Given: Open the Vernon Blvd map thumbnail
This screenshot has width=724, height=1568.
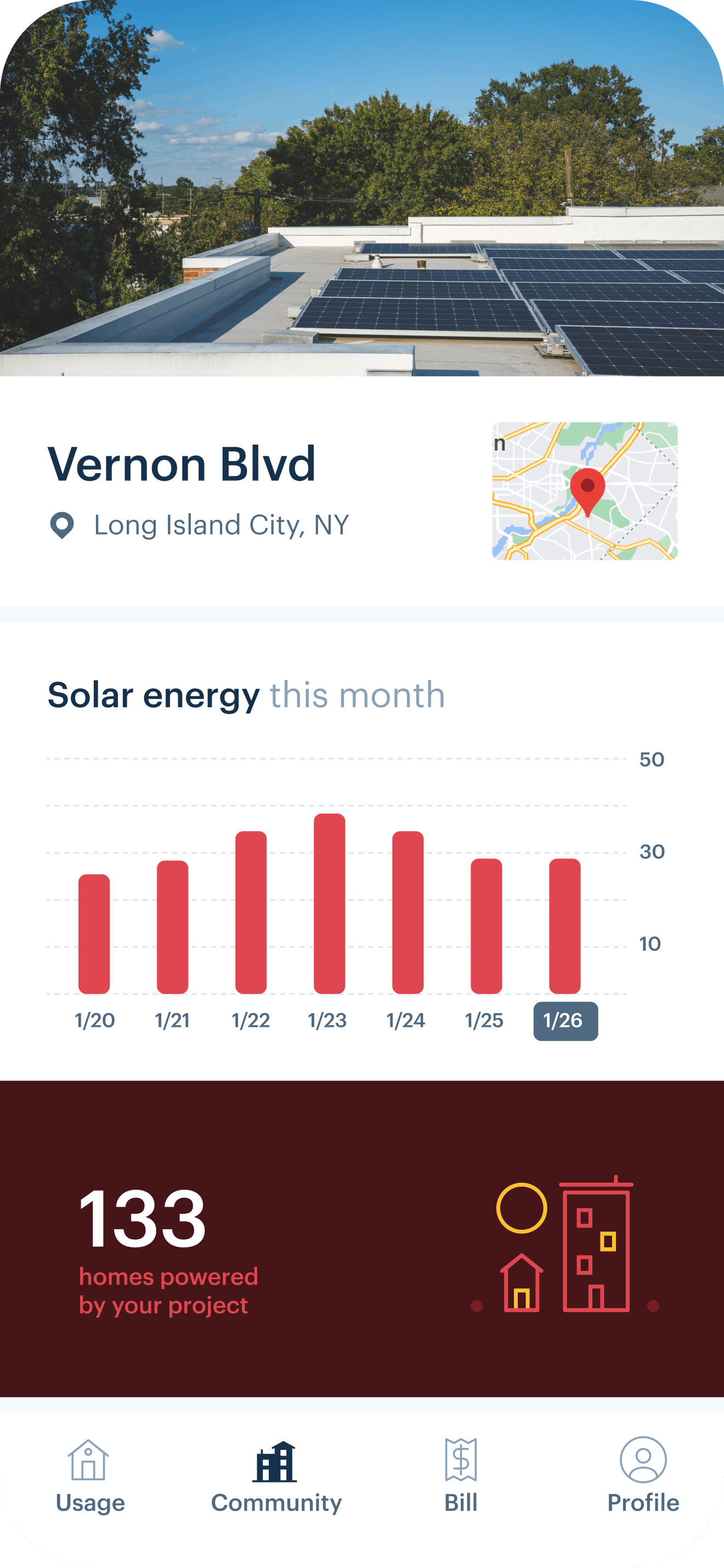Looking at the screenshot, I should 585,491.
